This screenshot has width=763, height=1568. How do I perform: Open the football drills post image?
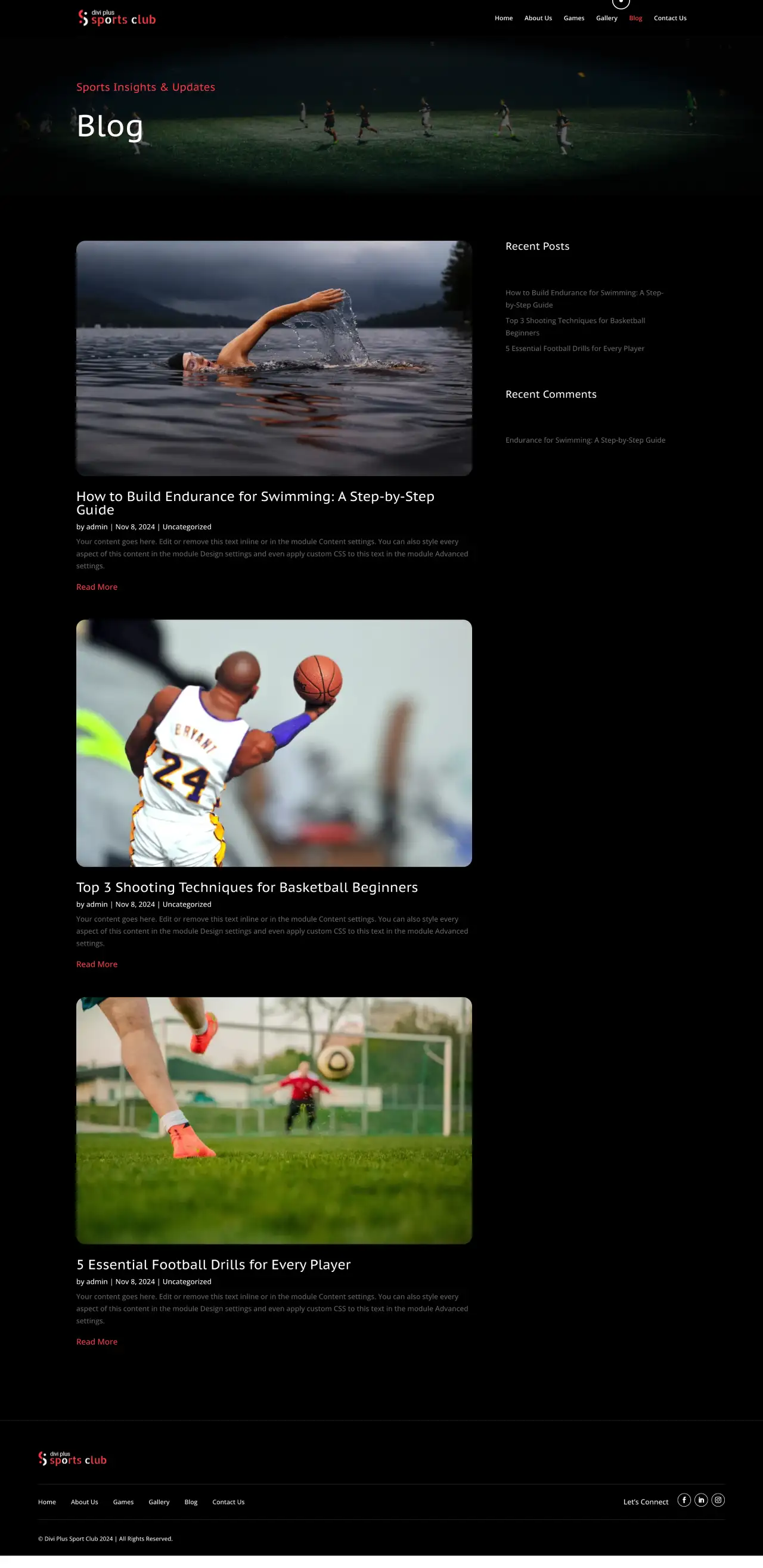tap(274, 1120)
